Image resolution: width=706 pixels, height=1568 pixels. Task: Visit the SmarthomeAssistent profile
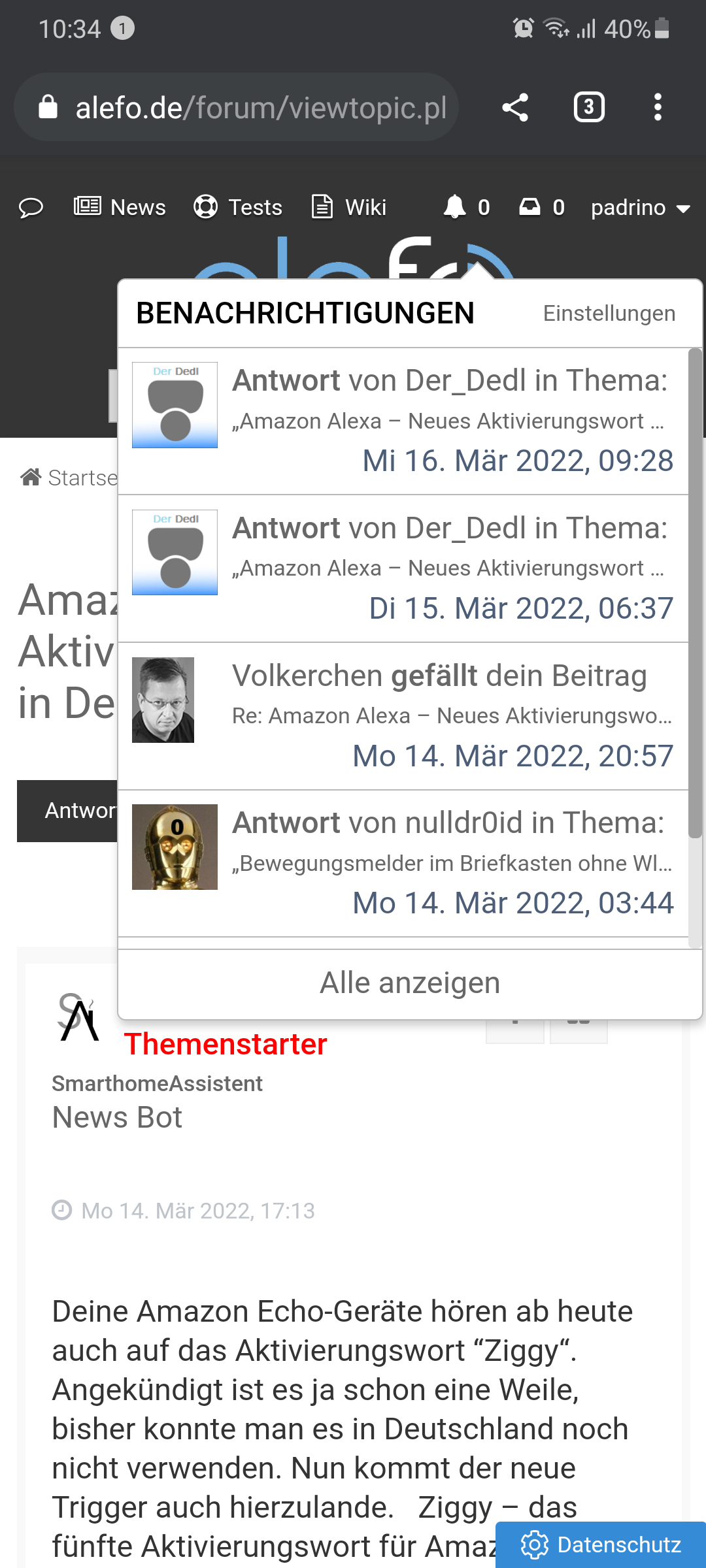tap(157, 1084)
